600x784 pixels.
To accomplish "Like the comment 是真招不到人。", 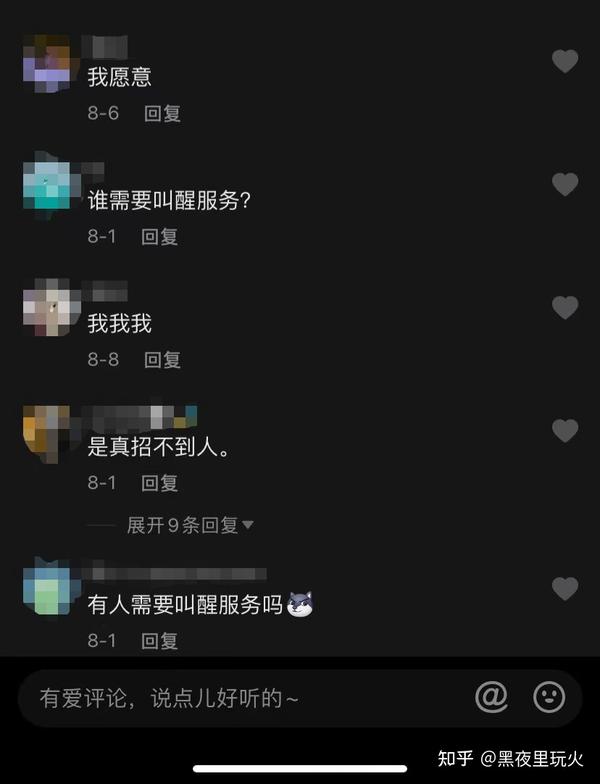I will tap(565, 430).
